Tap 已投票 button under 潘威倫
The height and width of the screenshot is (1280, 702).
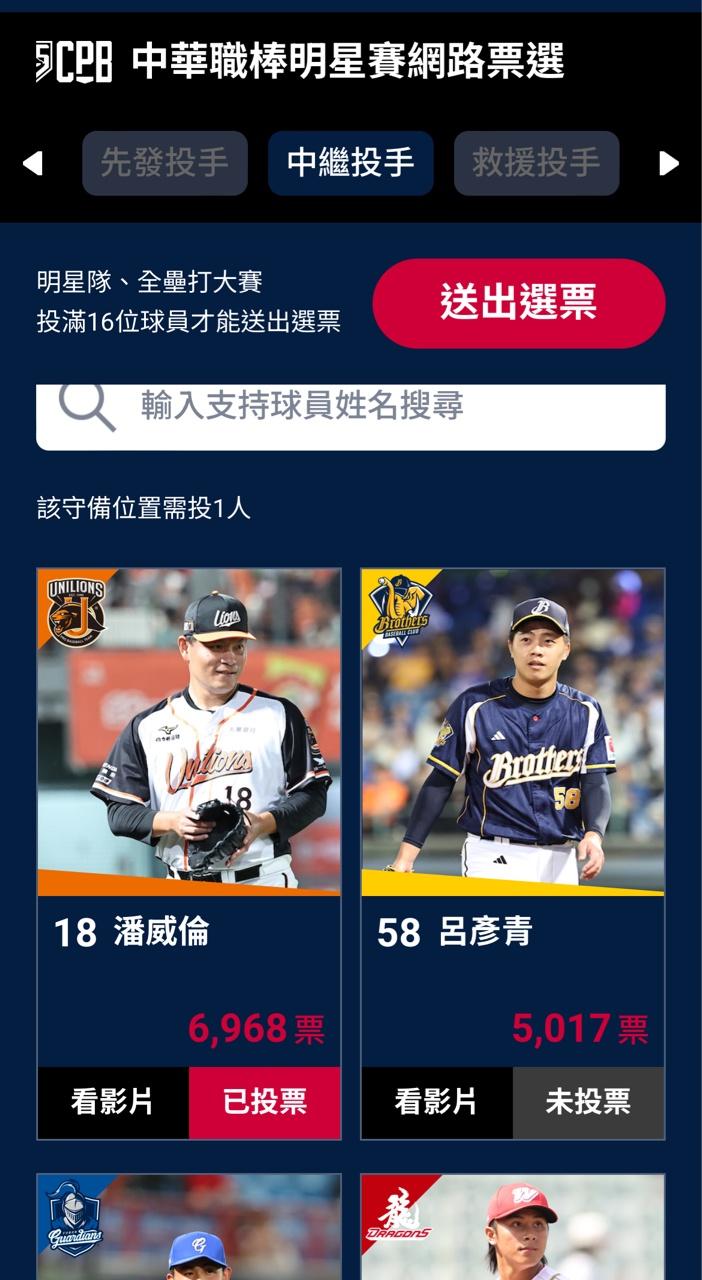coord(265,1102)
